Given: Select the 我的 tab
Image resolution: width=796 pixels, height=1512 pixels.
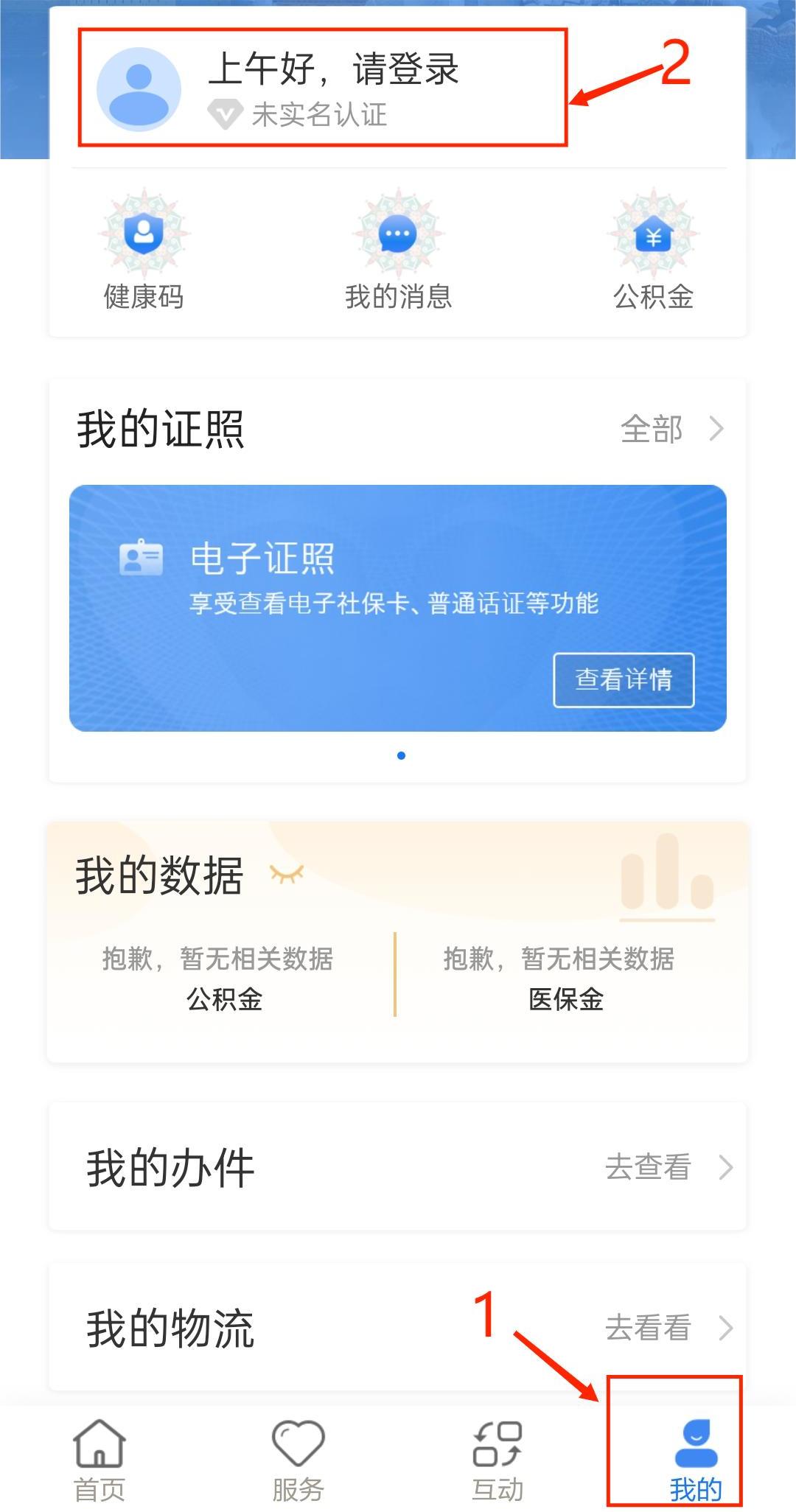Looking at the screenshot, I should [x=695, y=1459].
